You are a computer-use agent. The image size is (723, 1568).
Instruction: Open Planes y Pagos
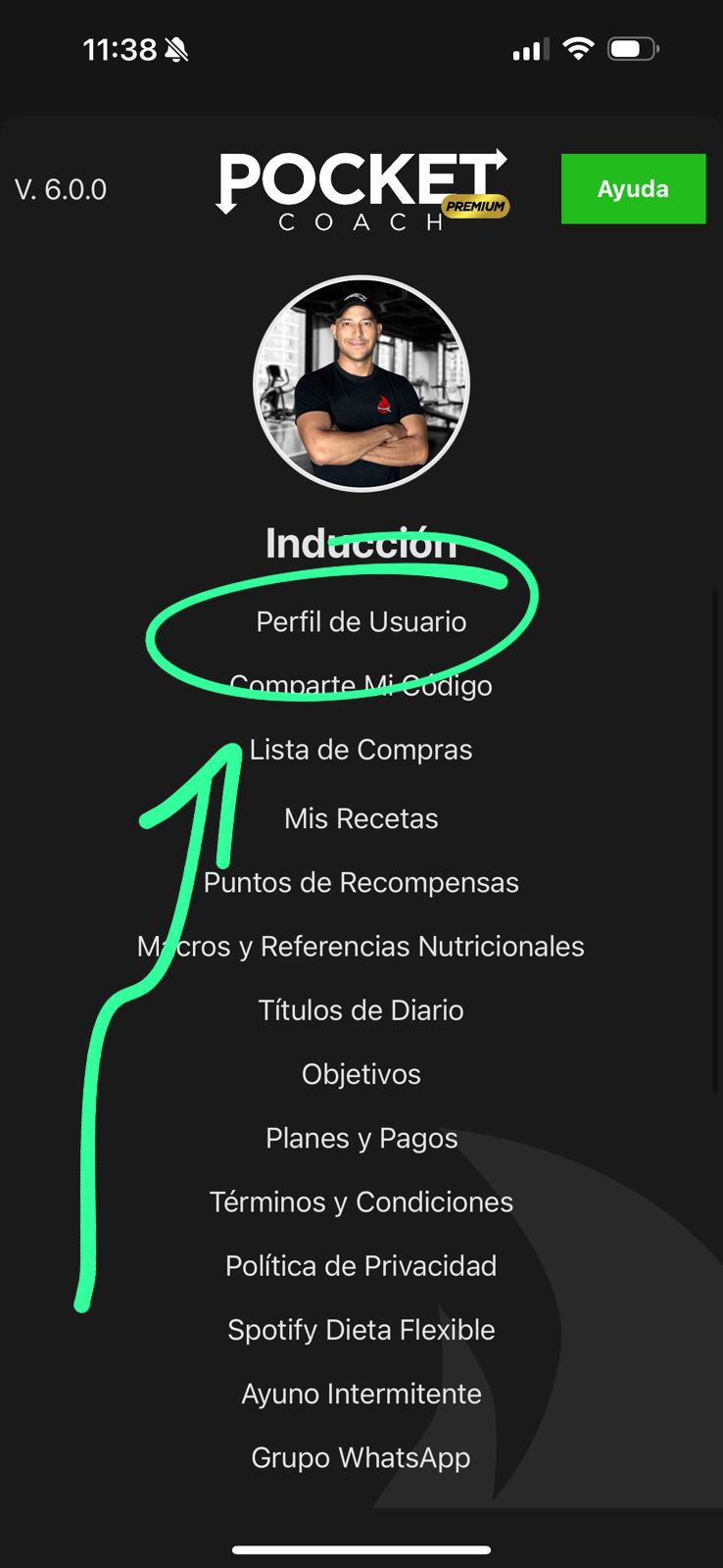pos(361,1138)
